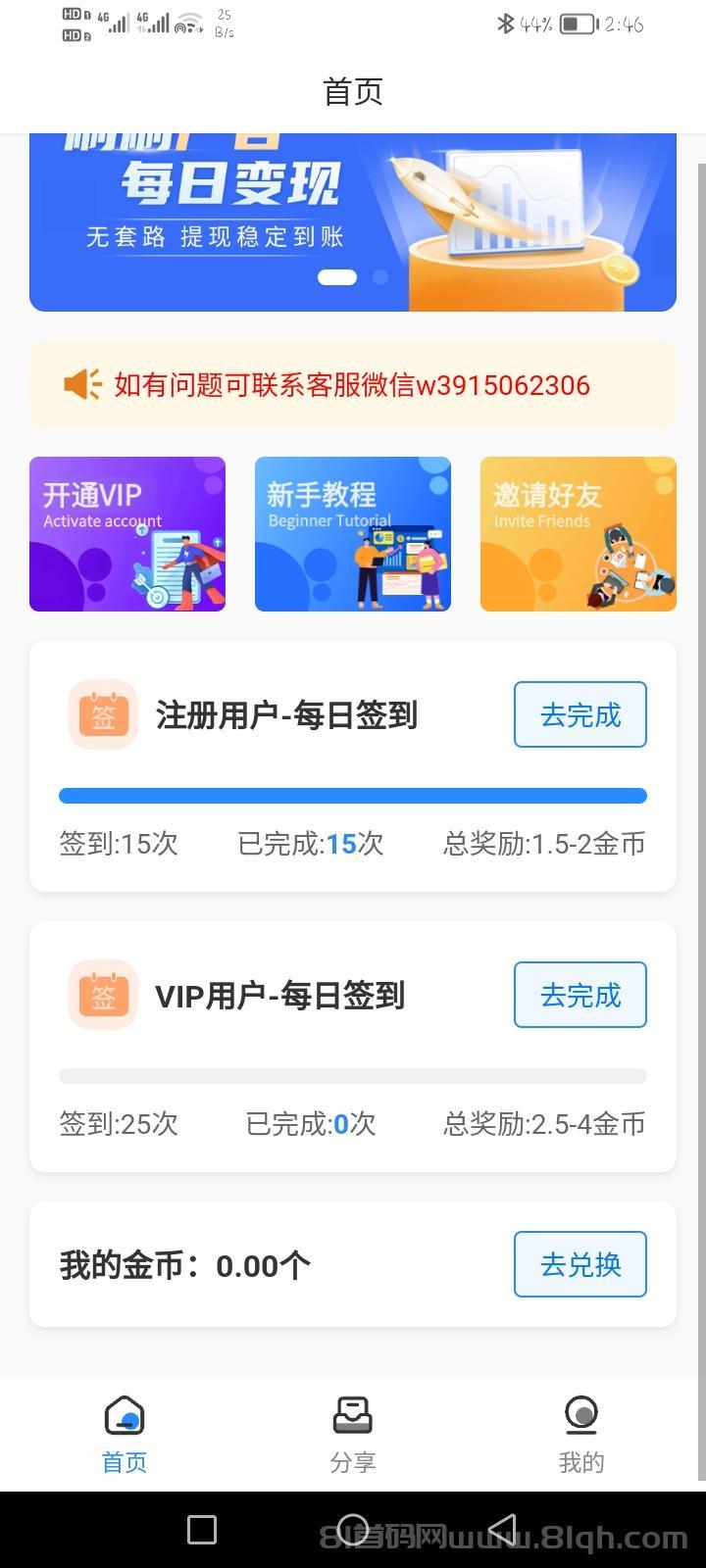Click the VIP签到 calendar icon
Viewport: 706px width, 1568px height.
click(102, 995)
